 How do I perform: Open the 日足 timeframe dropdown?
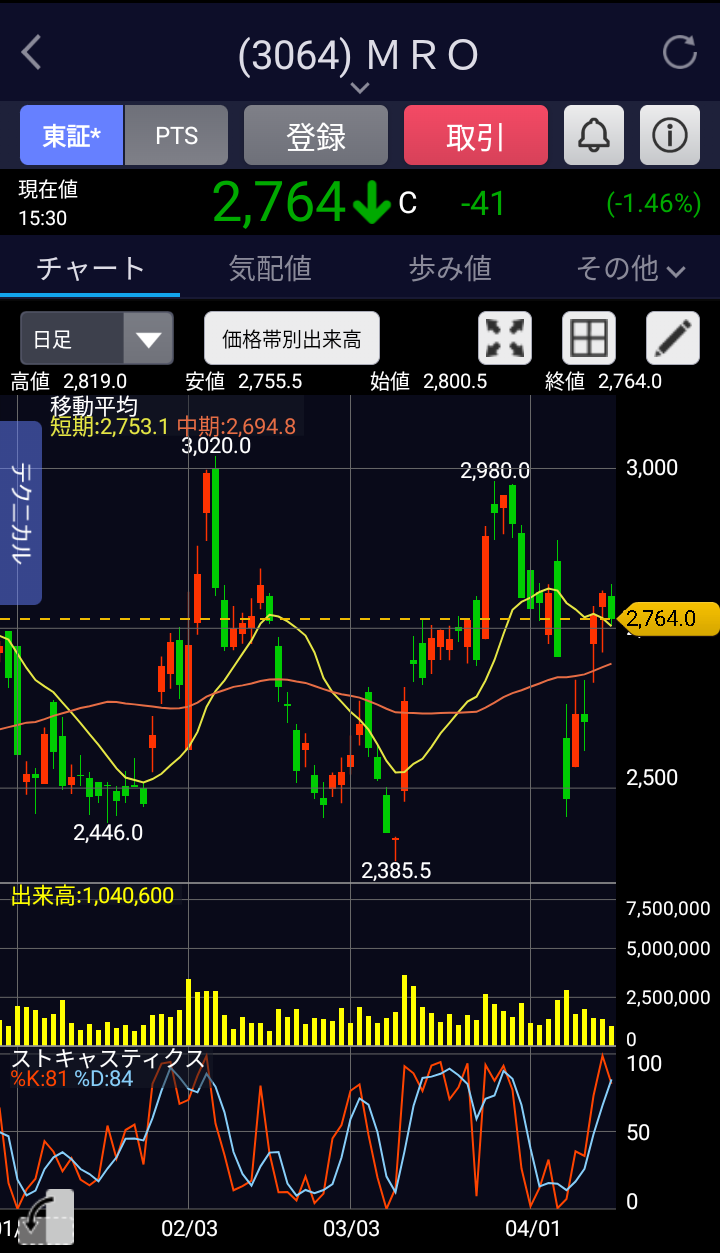[x=97, y=339]
